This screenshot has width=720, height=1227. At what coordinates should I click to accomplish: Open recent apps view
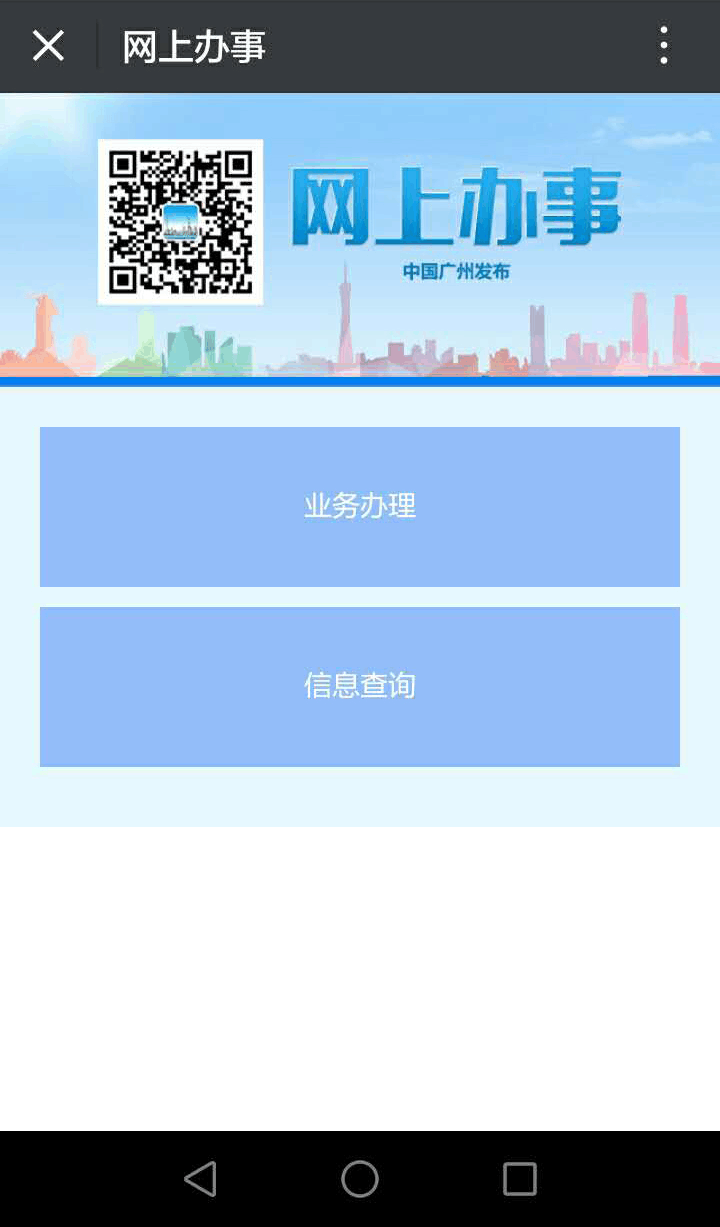pos(519,1179)
